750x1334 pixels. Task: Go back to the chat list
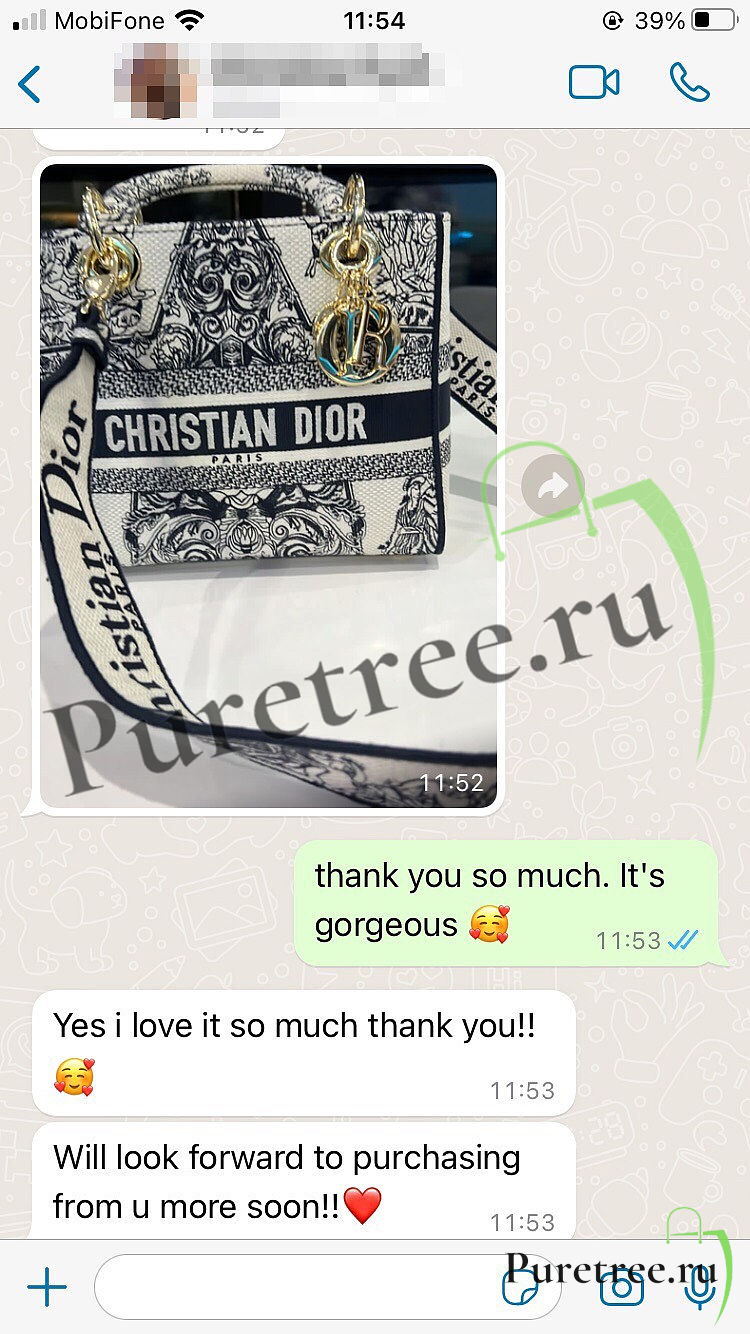click(30, 84)
